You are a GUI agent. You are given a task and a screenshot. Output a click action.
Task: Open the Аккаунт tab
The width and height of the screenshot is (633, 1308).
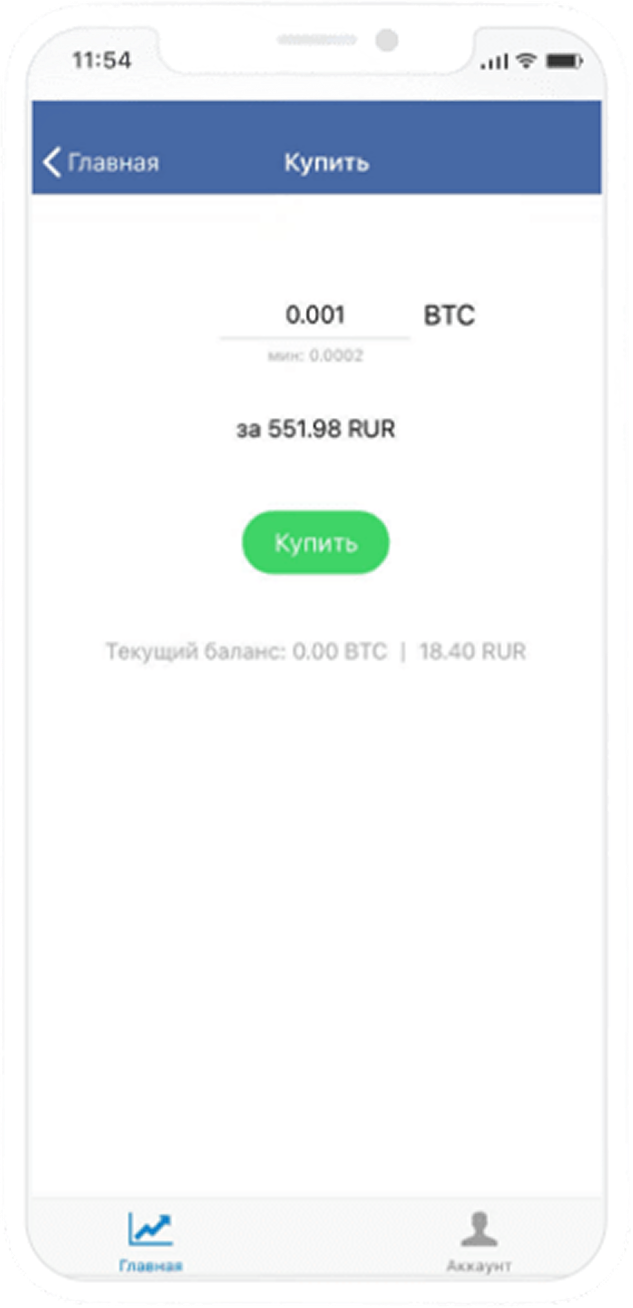pyautogui.click(x=479, y=1240)
